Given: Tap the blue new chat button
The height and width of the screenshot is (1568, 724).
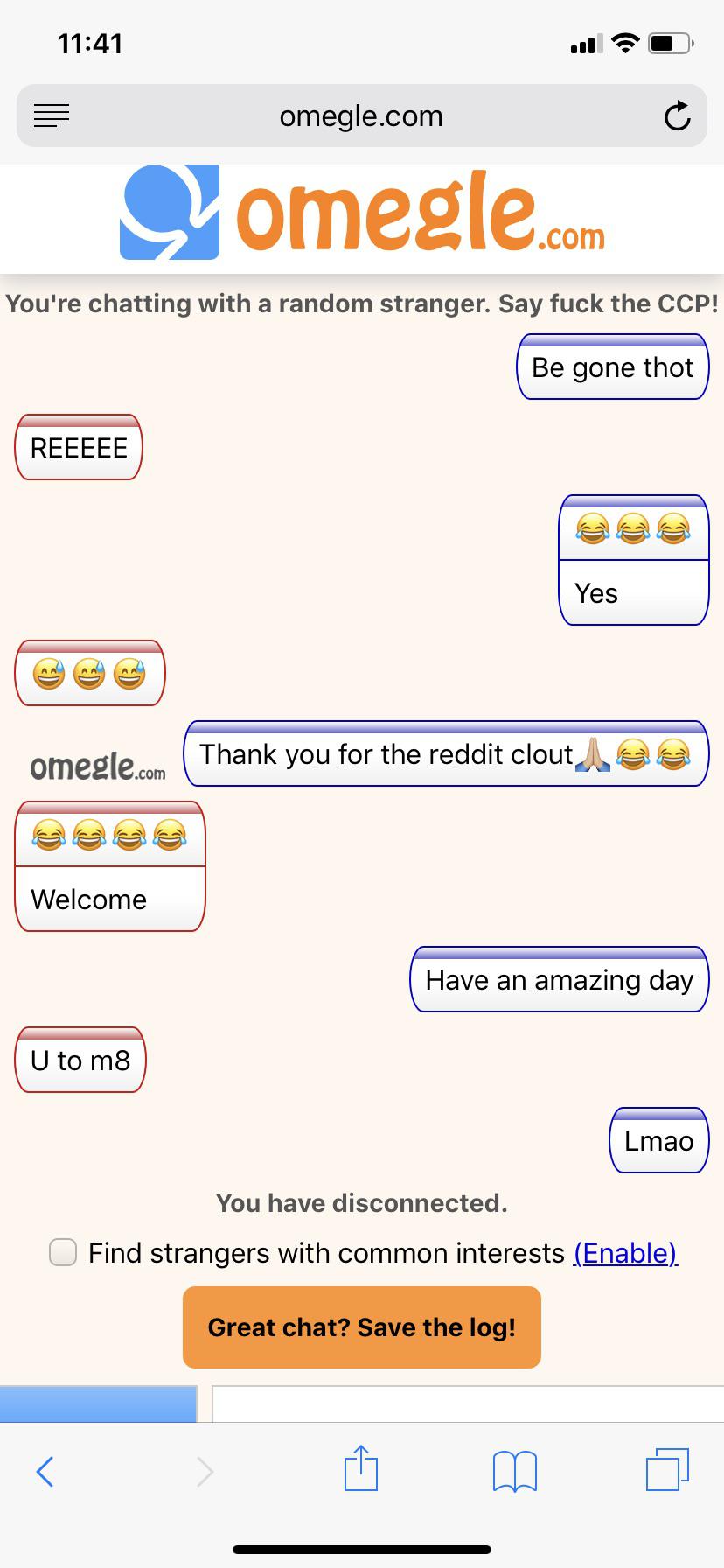Looking at the screenshot, I should tap(98, 1403).
